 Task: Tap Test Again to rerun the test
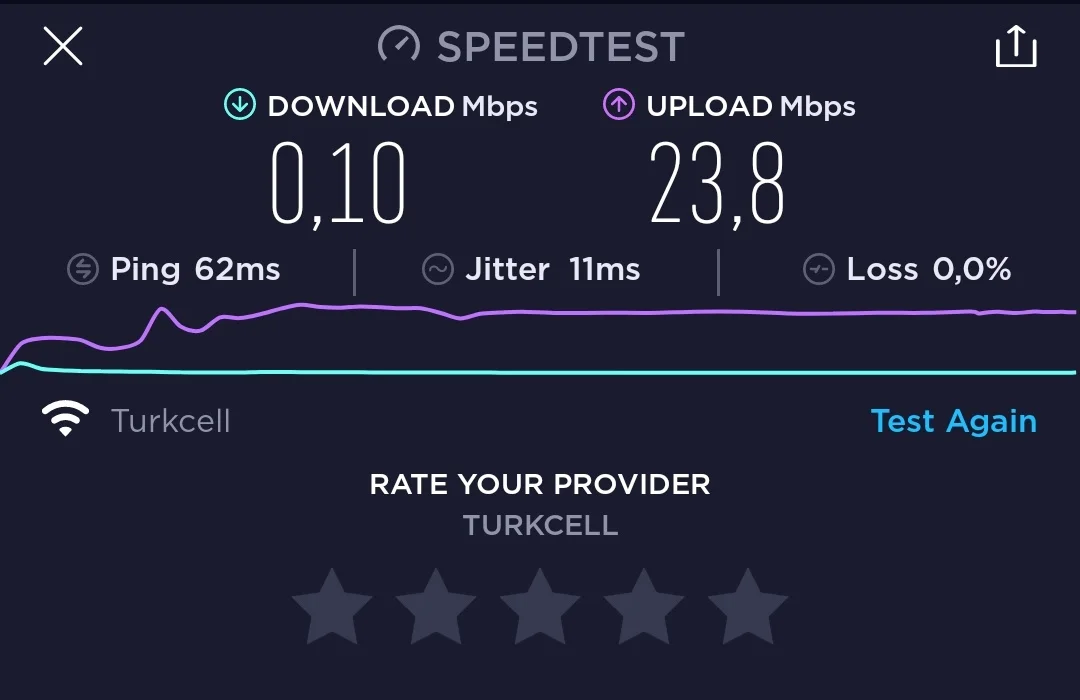pyautogui.click(x=953, y=421)
